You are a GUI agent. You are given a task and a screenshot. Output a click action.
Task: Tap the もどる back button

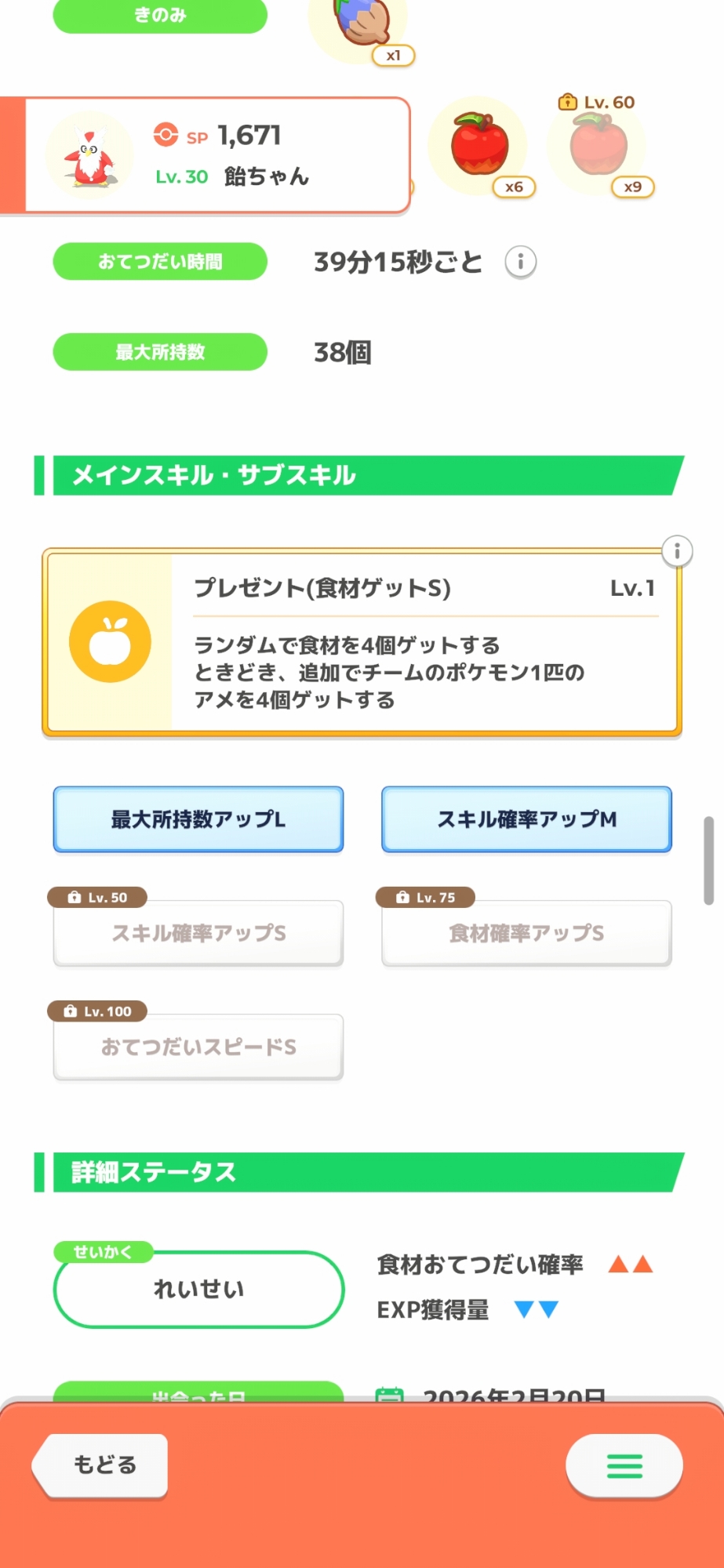[102, 1465]
